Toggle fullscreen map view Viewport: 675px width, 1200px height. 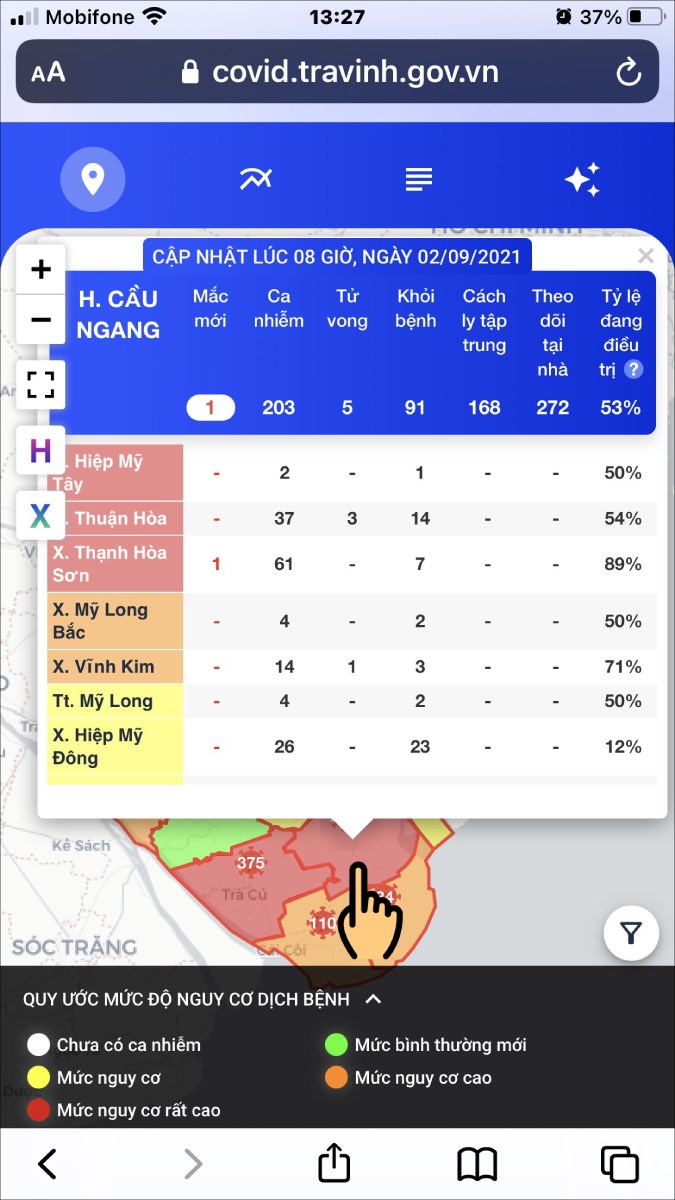tap(41, 384)
